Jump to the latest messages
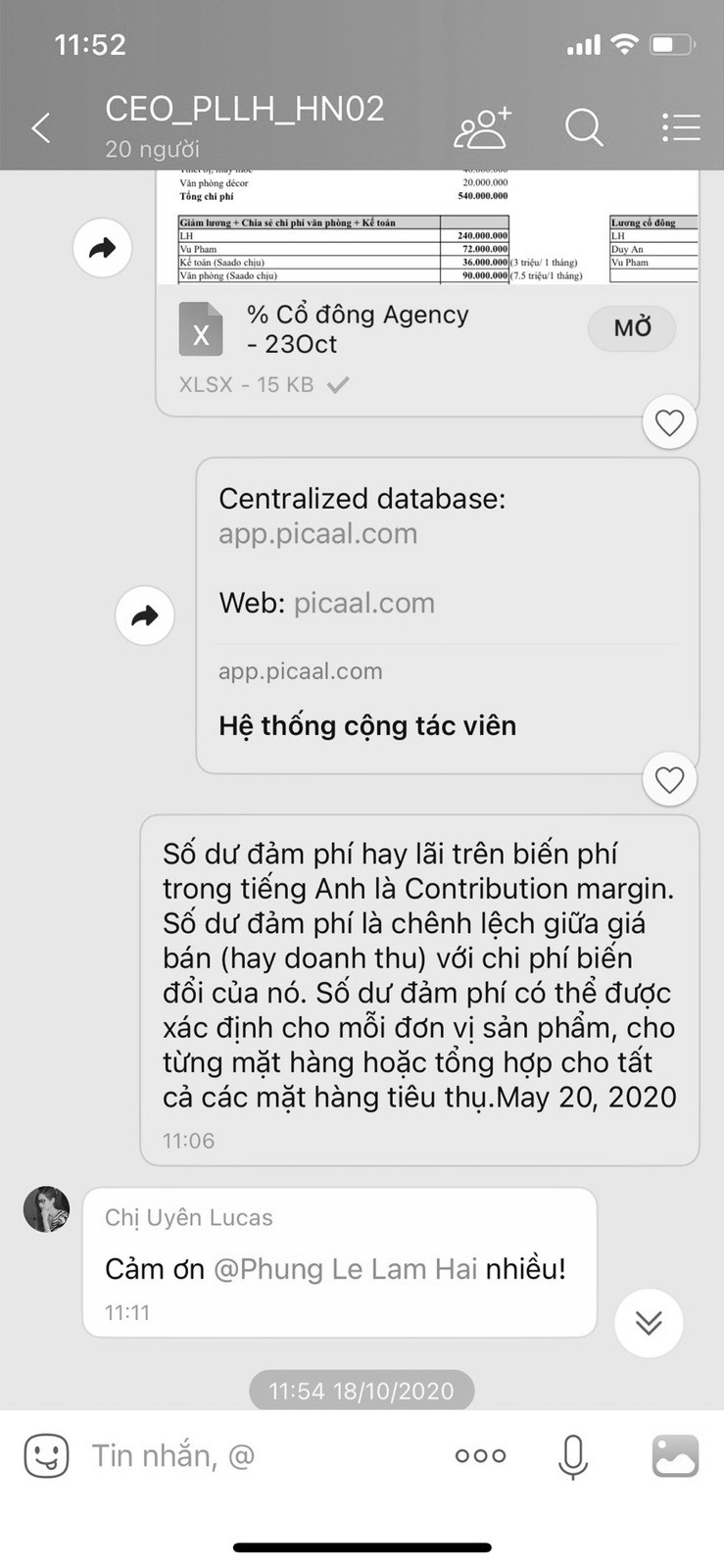 tap(649, 1322)
